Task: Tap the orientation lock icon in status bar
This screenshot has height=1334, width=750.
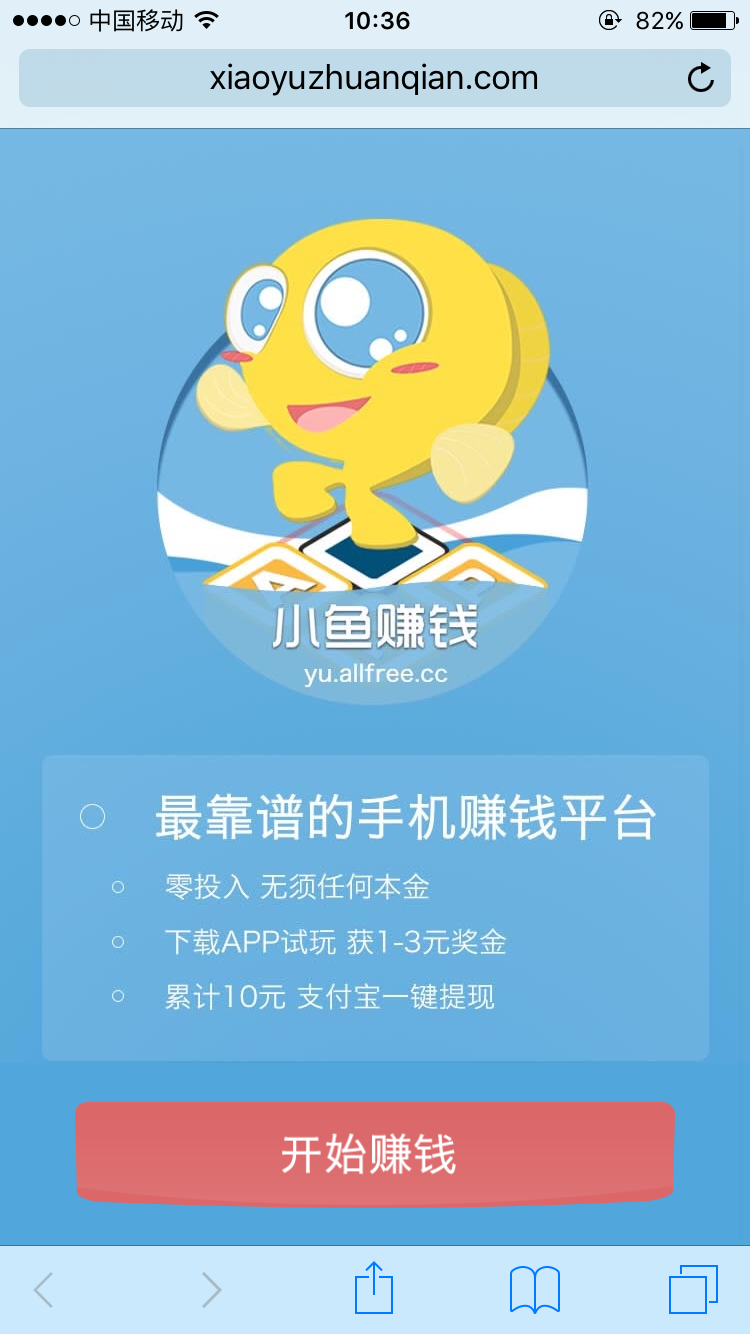Action: [609, 19]
